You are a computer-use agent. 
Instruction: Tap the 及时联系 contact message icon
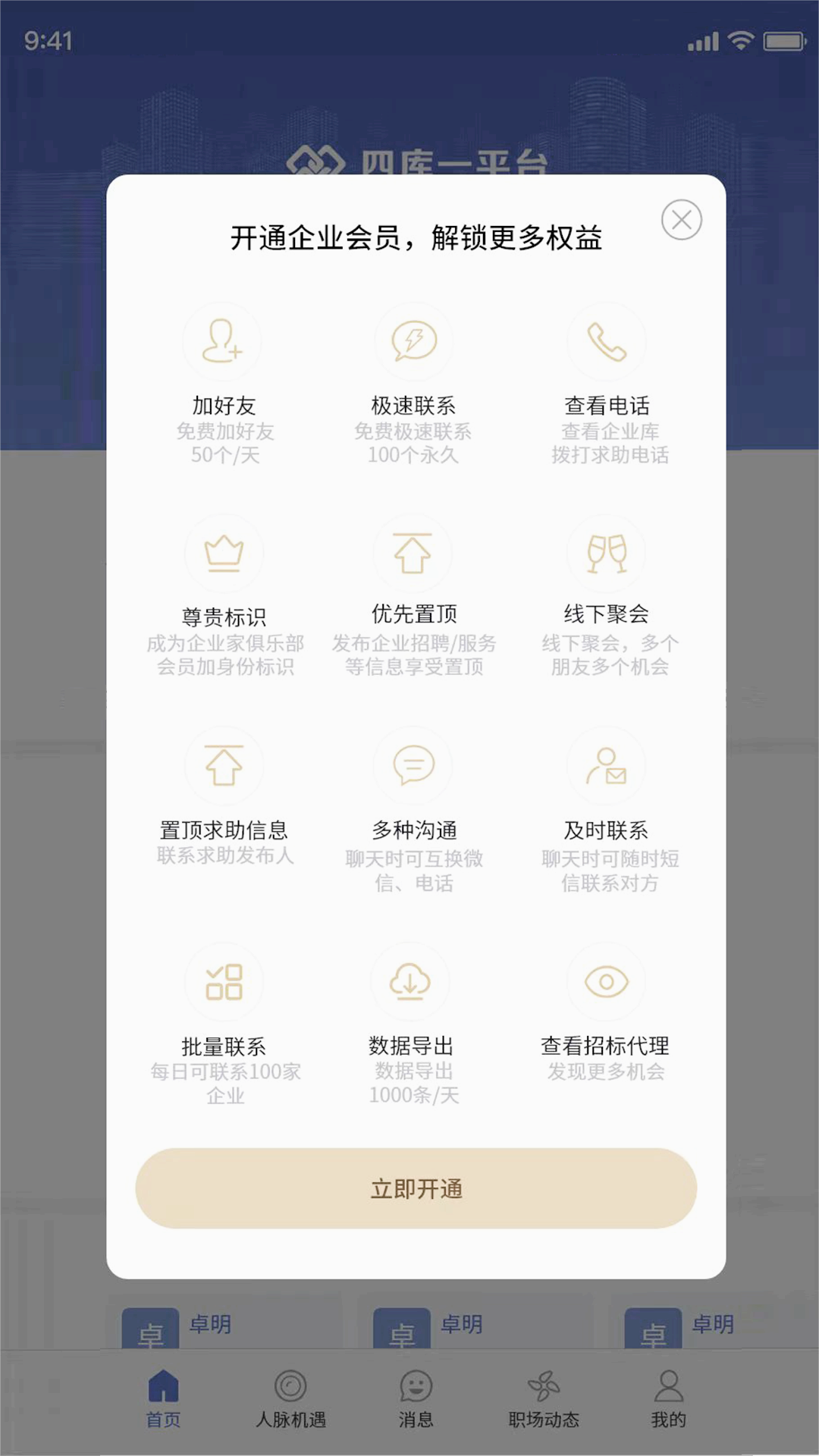pos(606,765)
